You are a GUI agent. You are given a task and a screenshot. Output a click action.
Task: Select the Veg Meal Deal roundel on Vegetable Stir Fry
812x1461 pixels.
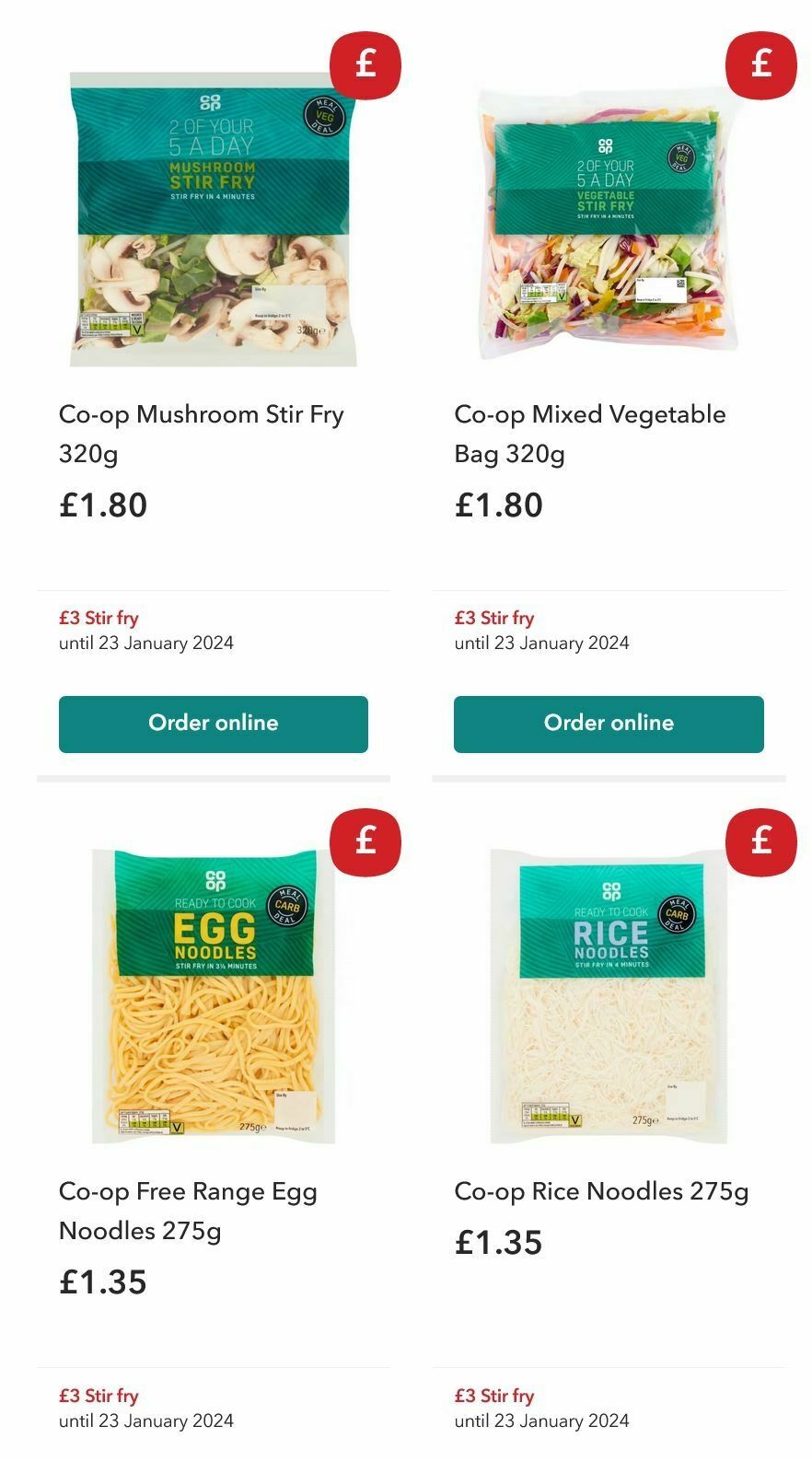(x=682, y=157)
